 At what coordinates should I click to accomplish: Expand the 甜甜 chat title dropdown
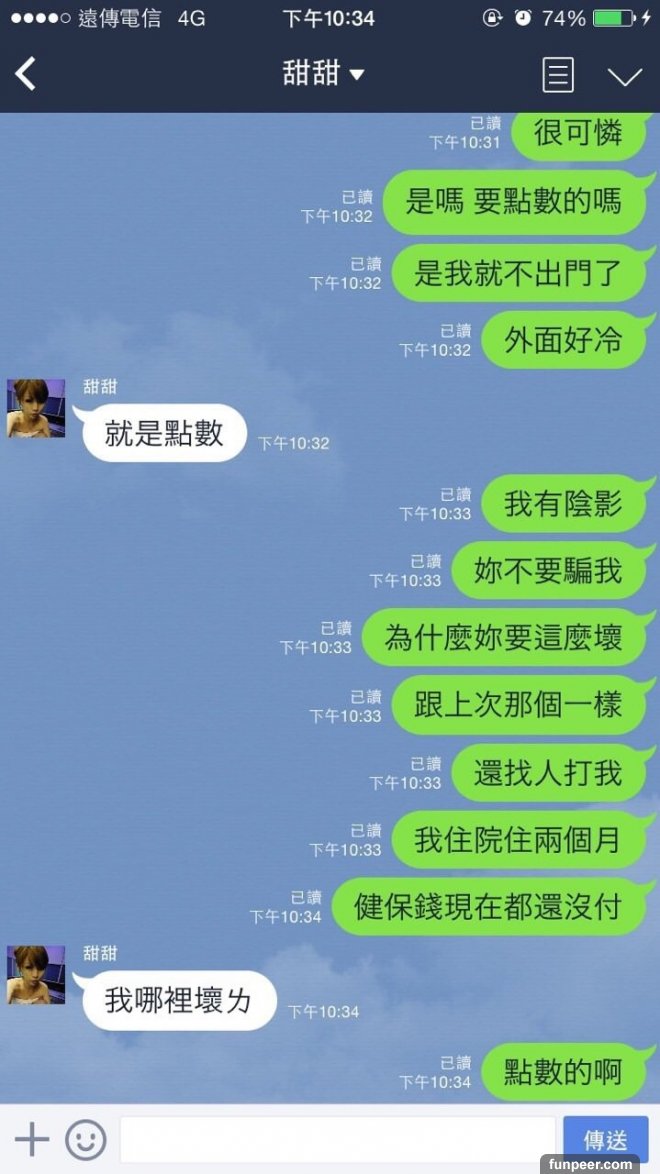click(x=324, y=74)
